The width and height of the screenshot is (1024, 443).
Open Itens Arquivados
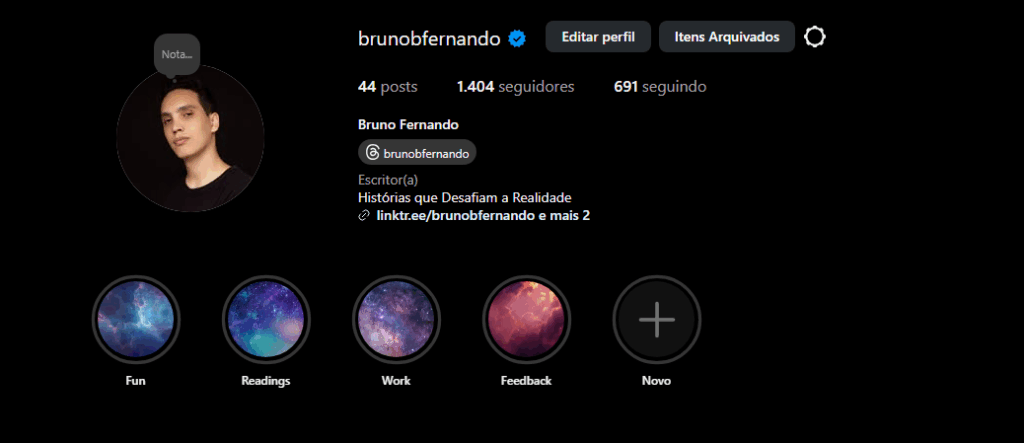click(727, 37)
